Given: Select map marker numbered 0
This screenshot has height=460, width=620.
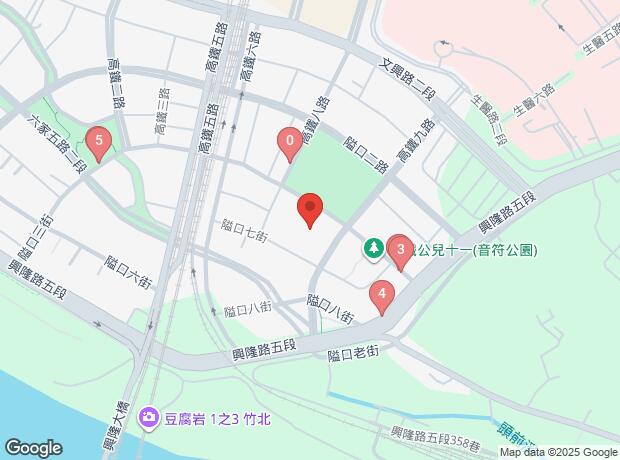Looking at the screenshot, I should [x=290, y=144].
